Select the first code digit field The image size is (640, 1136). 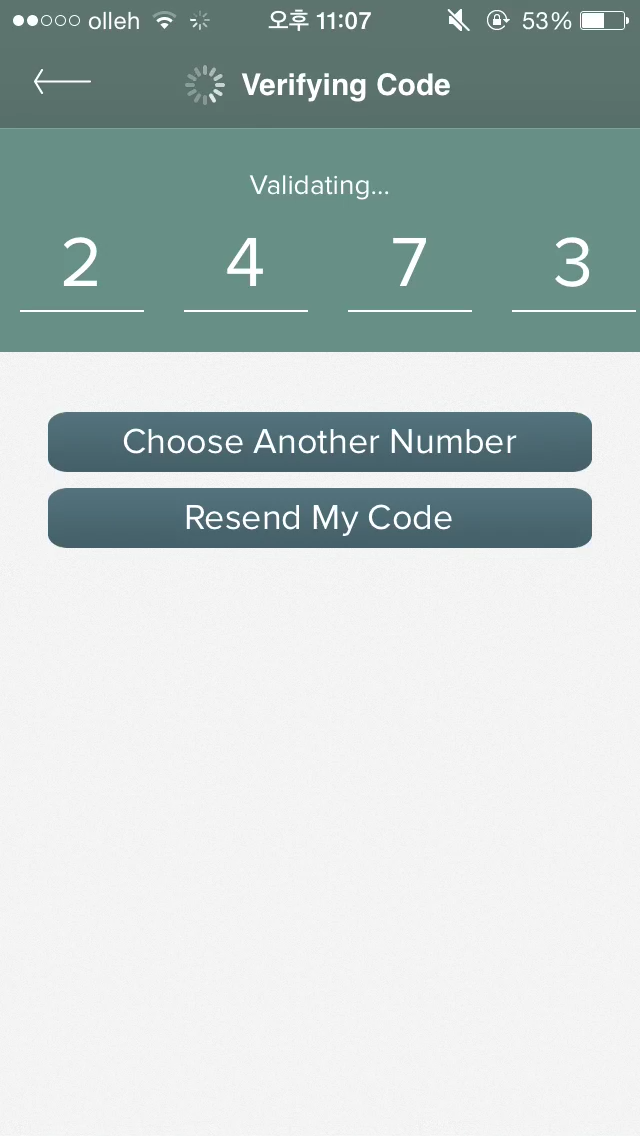point(81,267)
